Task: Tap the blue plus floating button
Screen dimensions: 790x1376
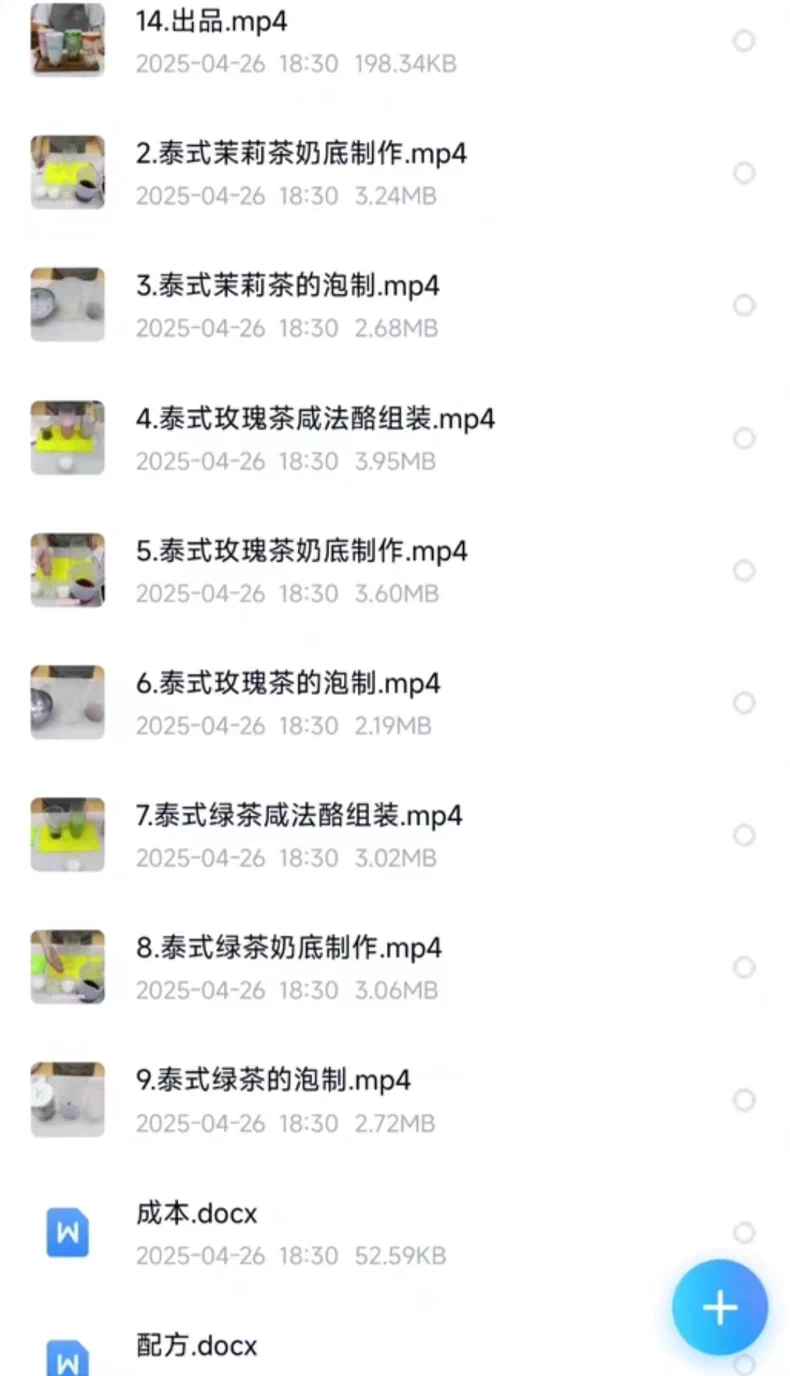Action: pyautogui.click(x=719, y=1307)
